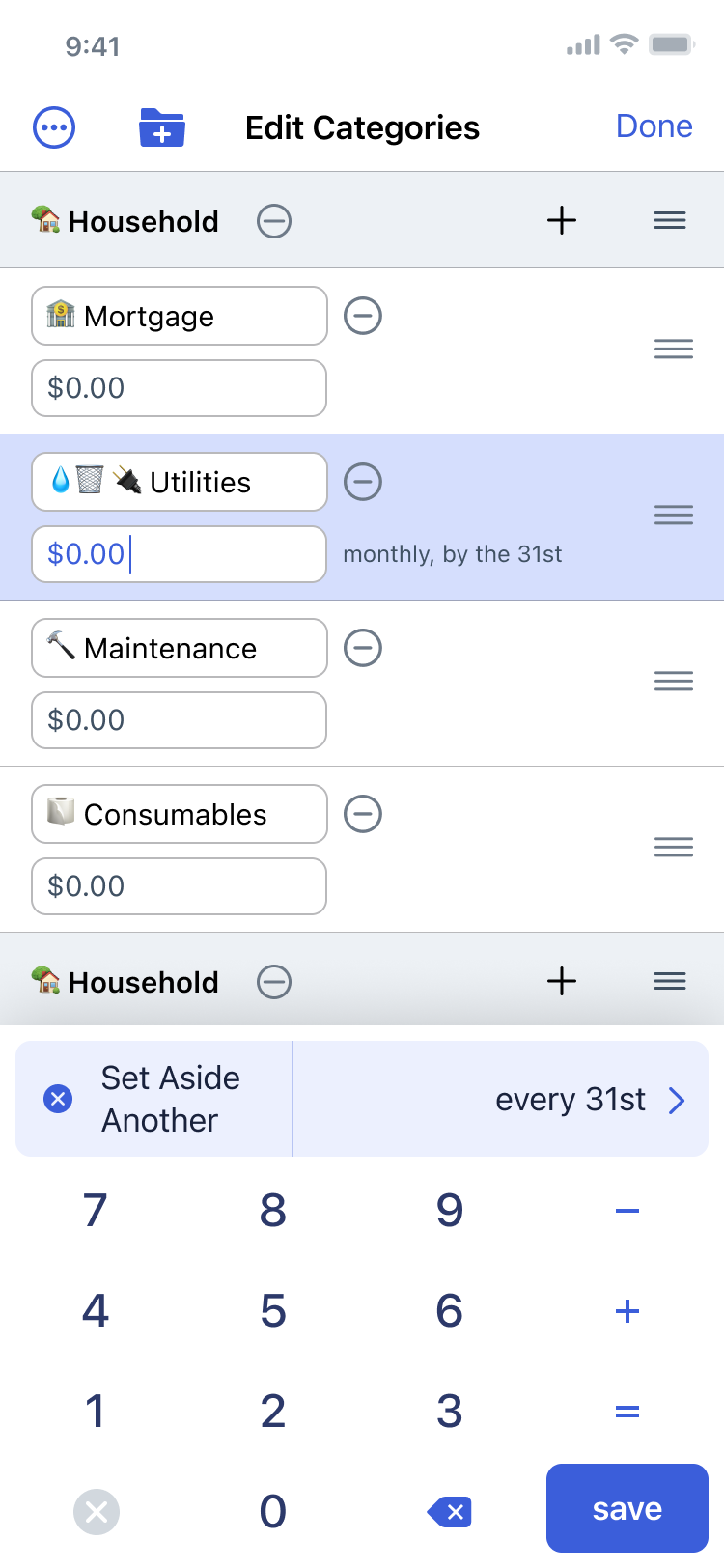724x1568 pixels.
Task: Tap the minus operator on keypad
Action: pos(627,1210)
